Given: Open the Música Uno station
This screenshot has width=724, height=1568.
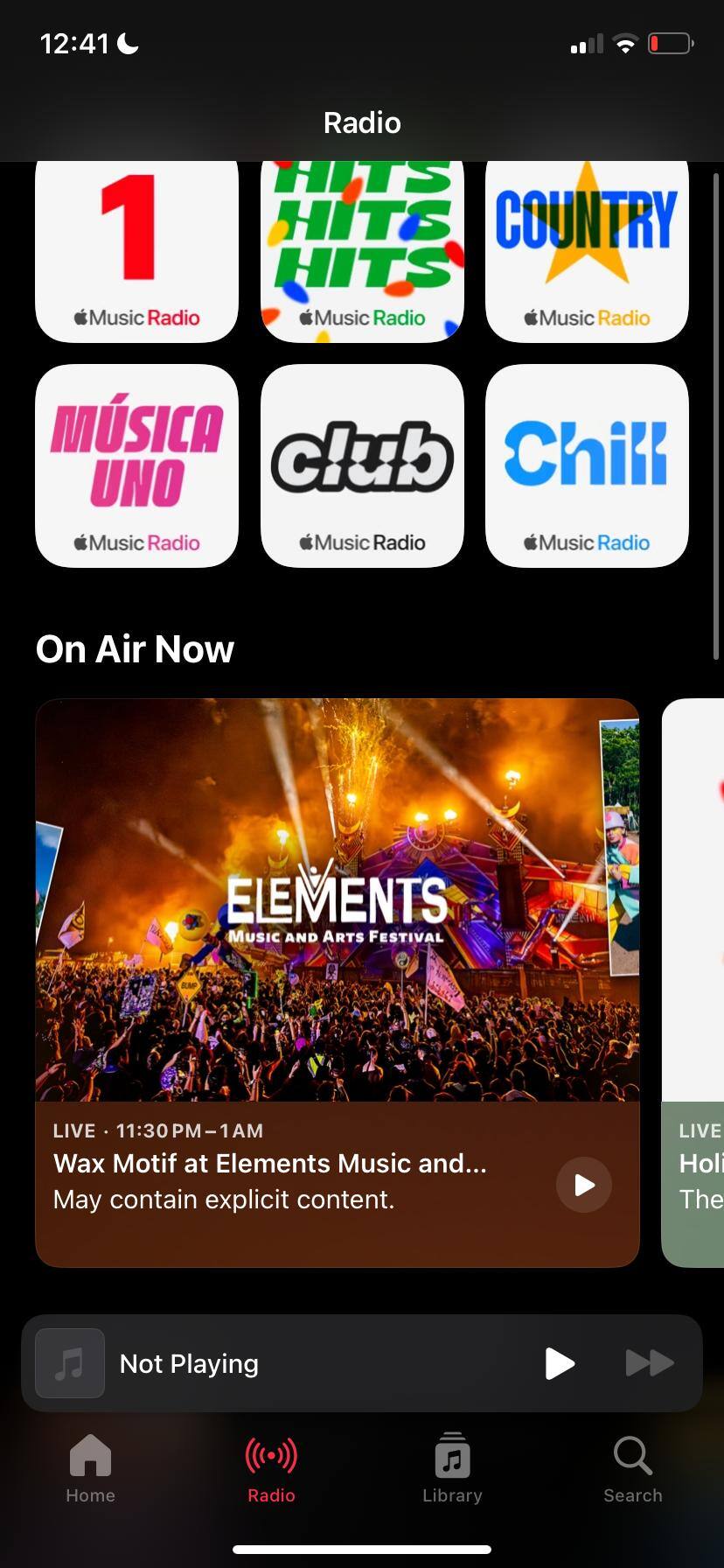Looking at the screenshot, I should (x=136, y=465).
